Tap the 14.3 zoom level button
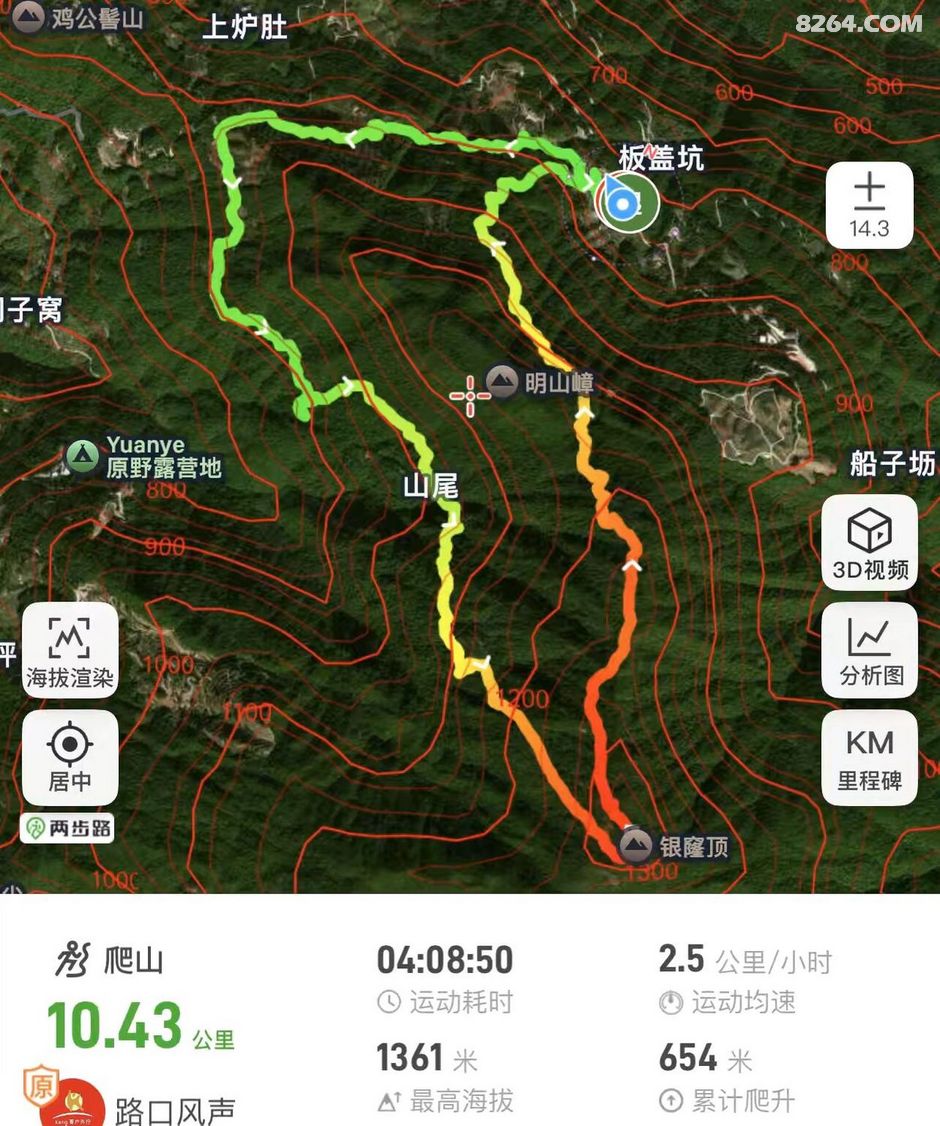The width and height of the screenshot is (940, 1126). (x=870, y=205)
